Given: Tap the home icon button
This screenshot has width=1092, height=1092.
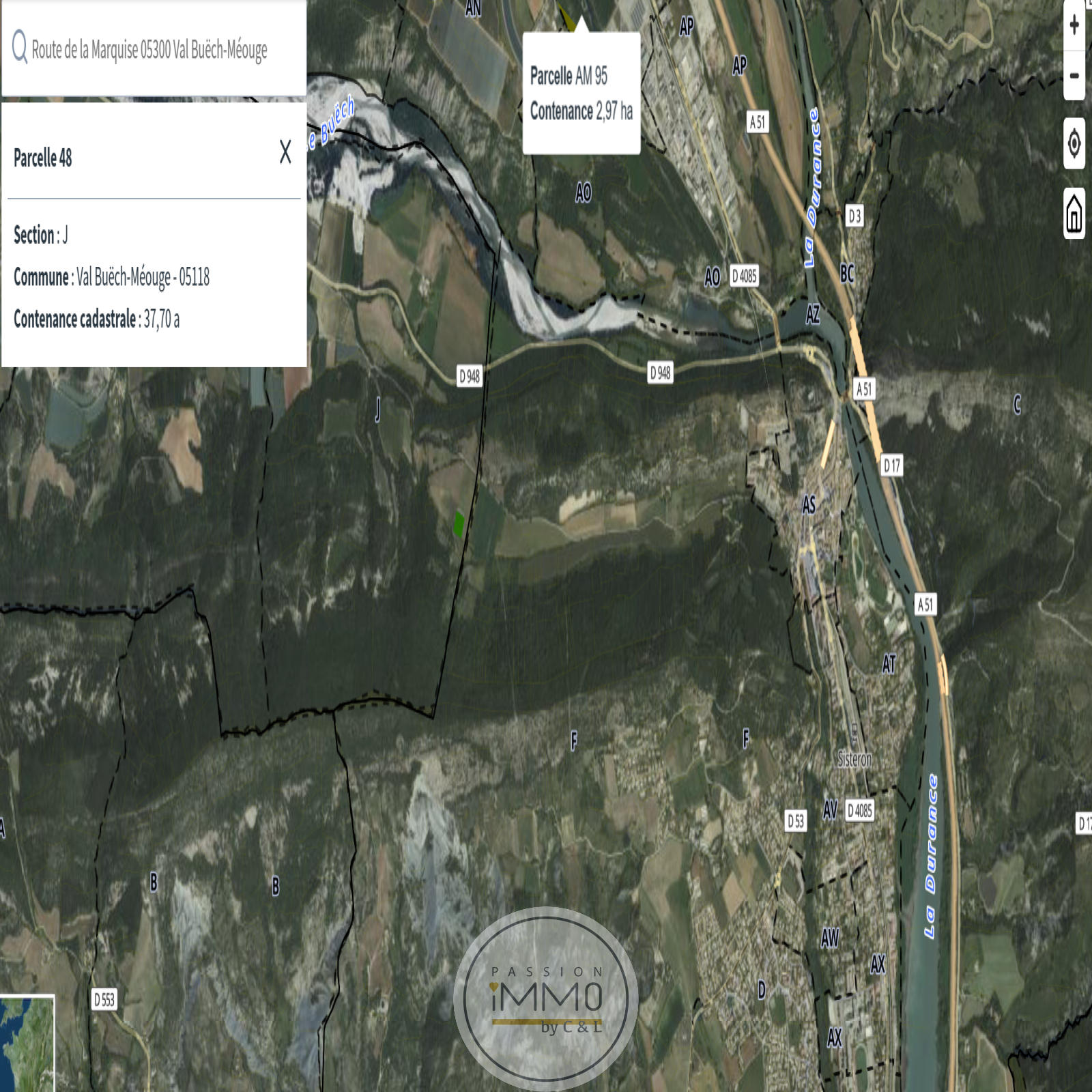Looking at the screenshot, I should (x=1074, y=214).
